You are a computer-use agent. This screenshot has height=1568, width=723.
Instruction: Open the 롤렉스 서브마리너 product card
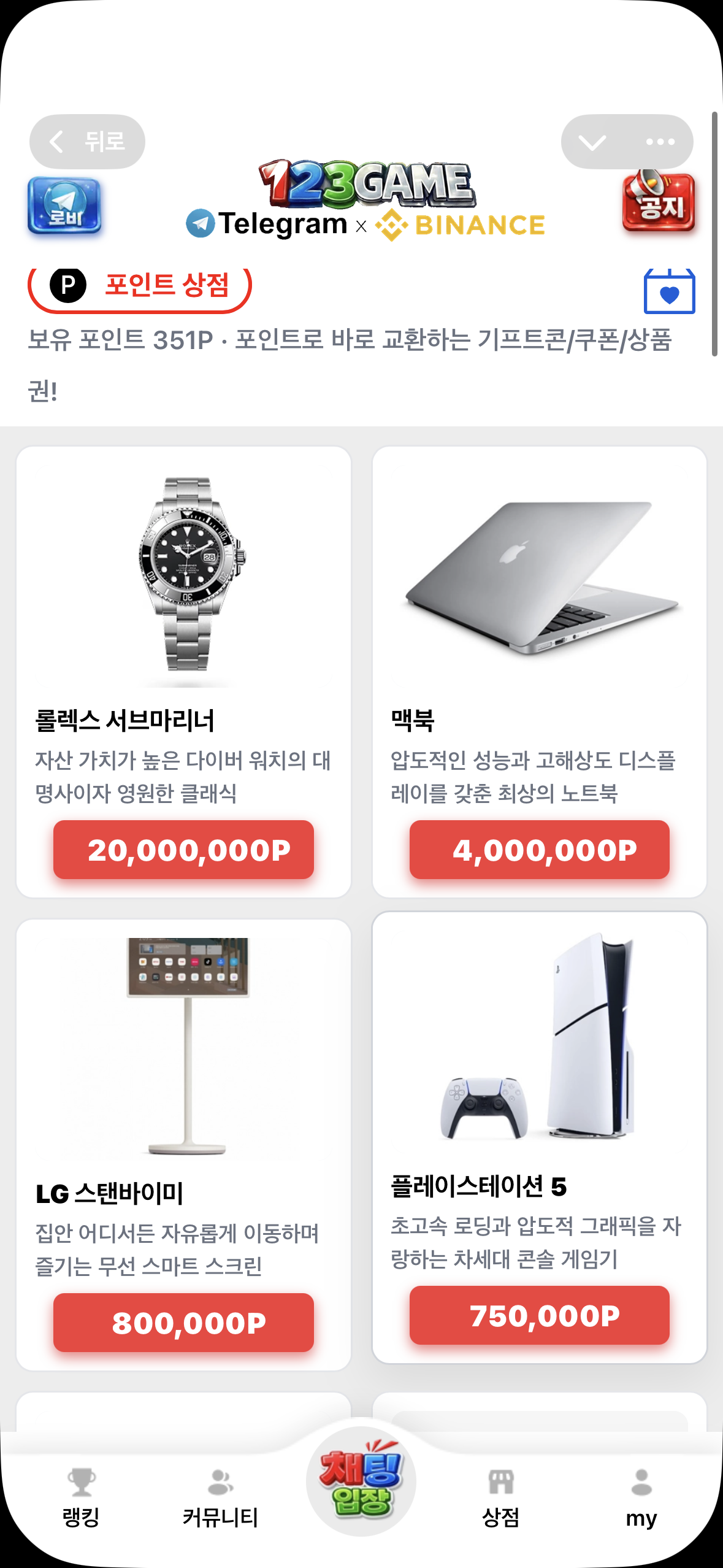[183, 613]
